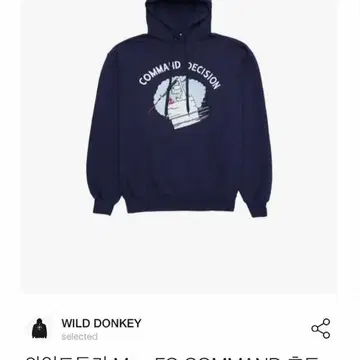Open the WILD DONKEY brand page
Screen dimensions: 360x360
101,323
